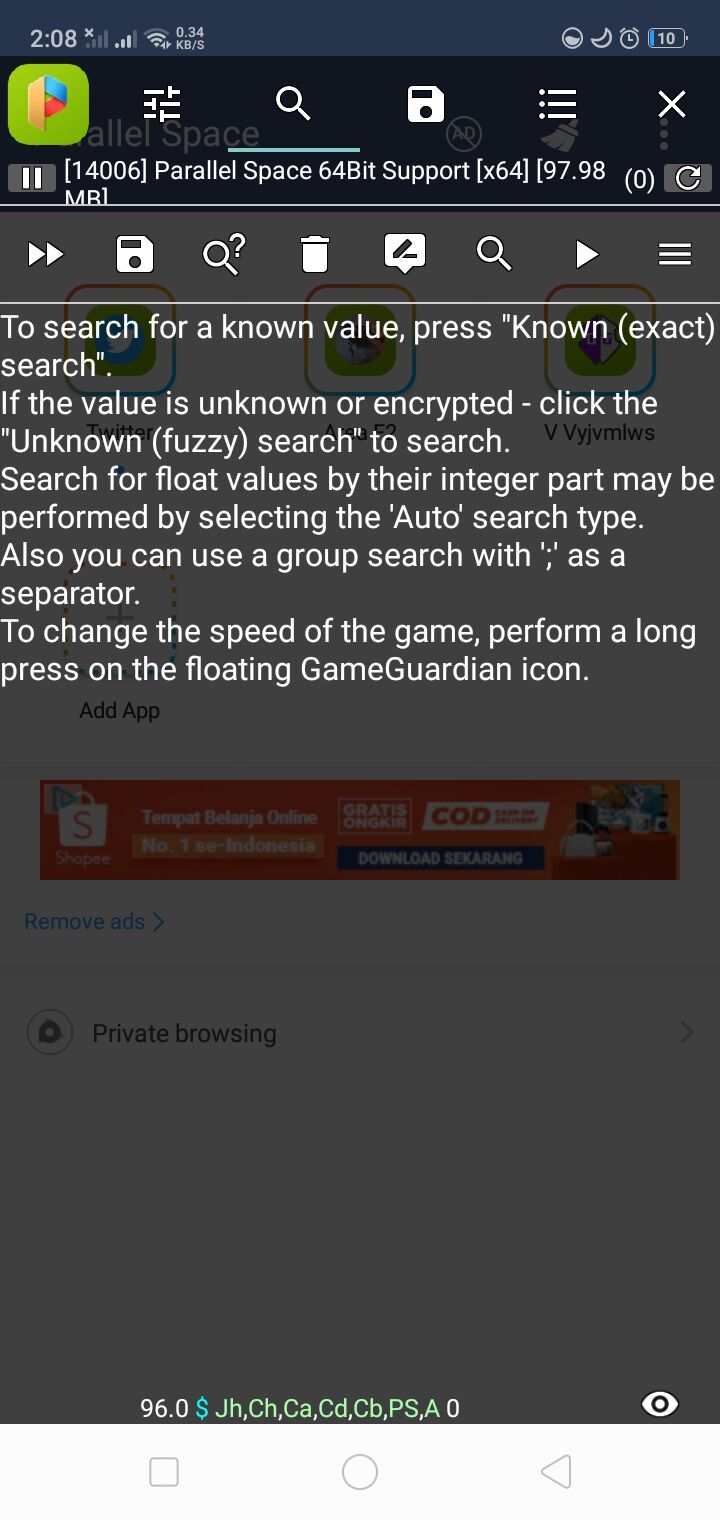Open the edit values icon
Viewport: 720px width, 1520px height.
pyautogui.click(x=405, y=255)
